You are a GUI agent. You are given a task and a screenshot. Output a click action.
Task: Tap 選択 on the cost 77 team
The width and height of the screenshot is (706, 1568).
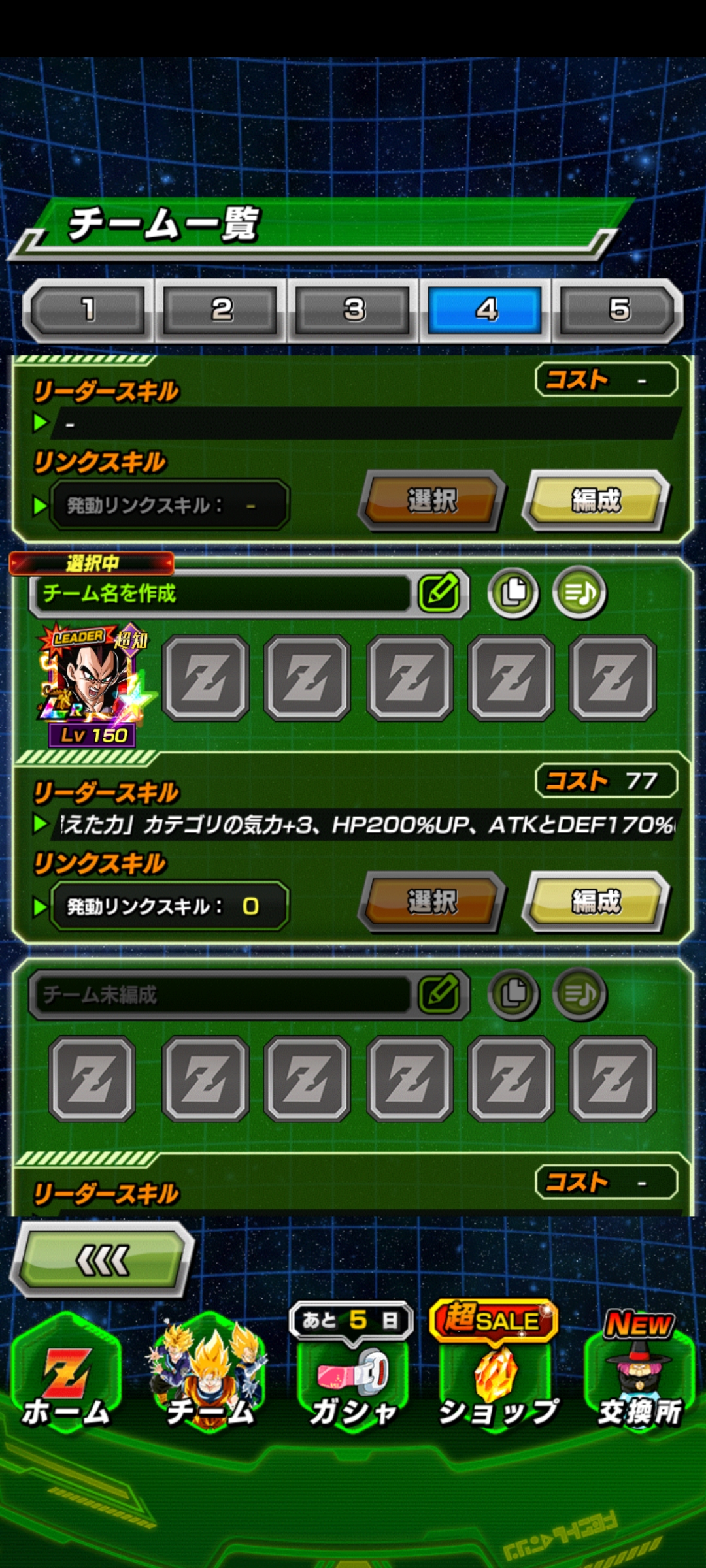pos(431,902)
